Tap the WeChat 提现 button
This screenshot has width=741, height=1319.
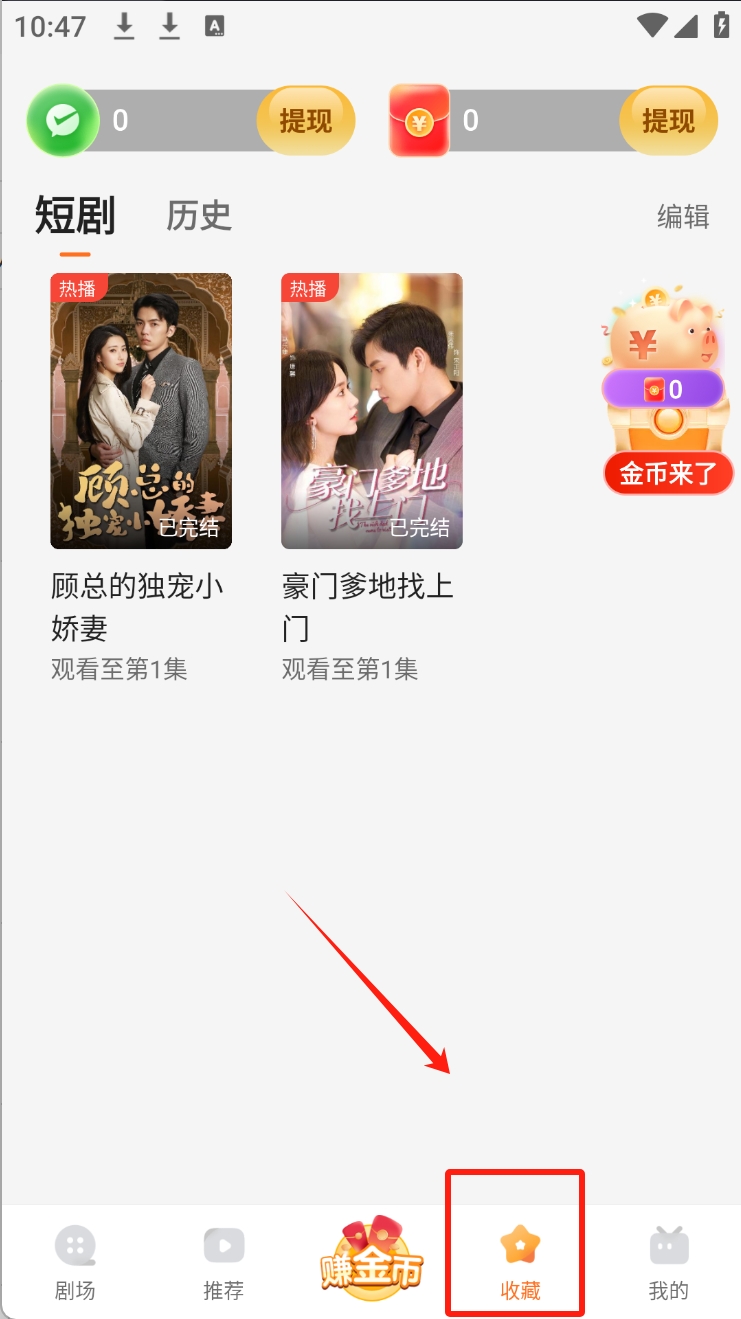[305, 121]
